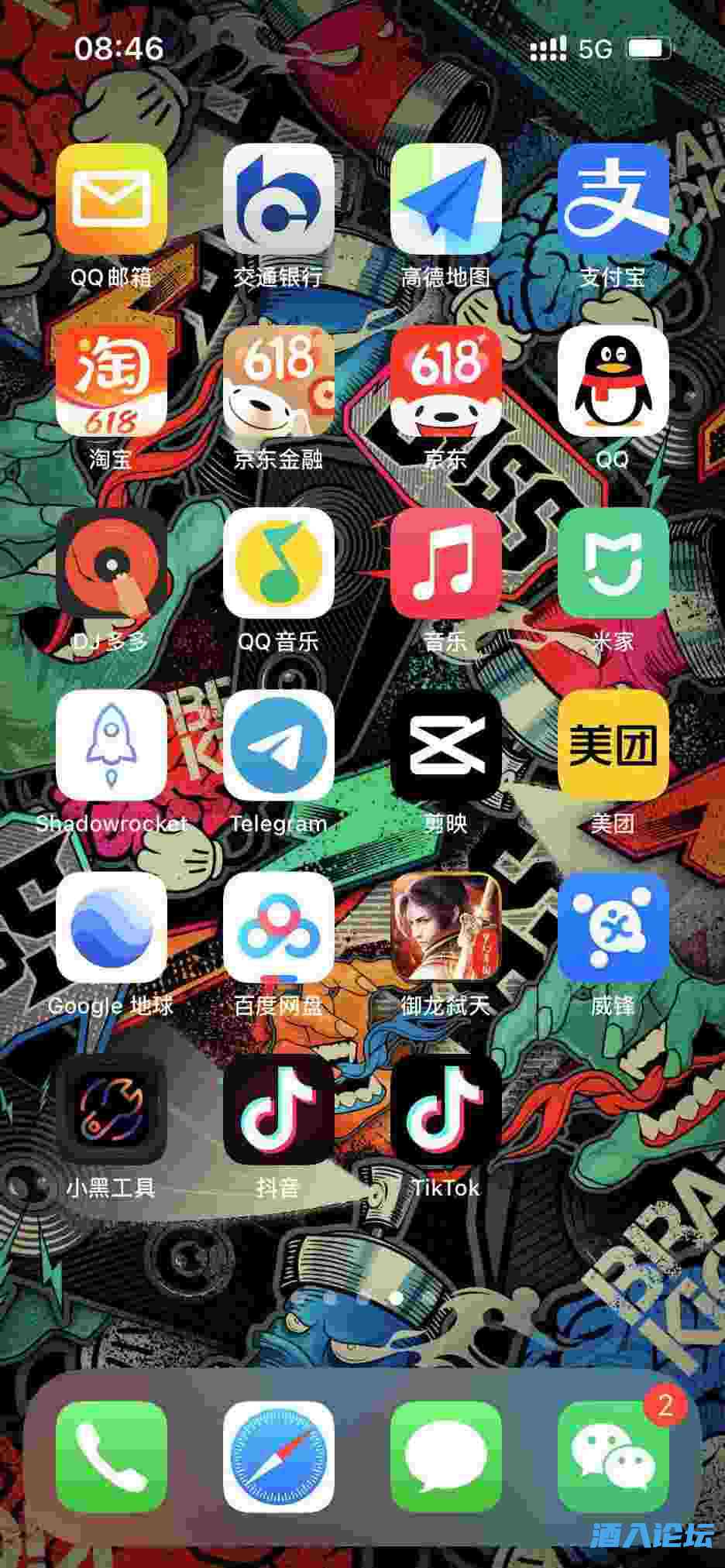
Task: Open 百度网盘
Action: coord(278,927)
